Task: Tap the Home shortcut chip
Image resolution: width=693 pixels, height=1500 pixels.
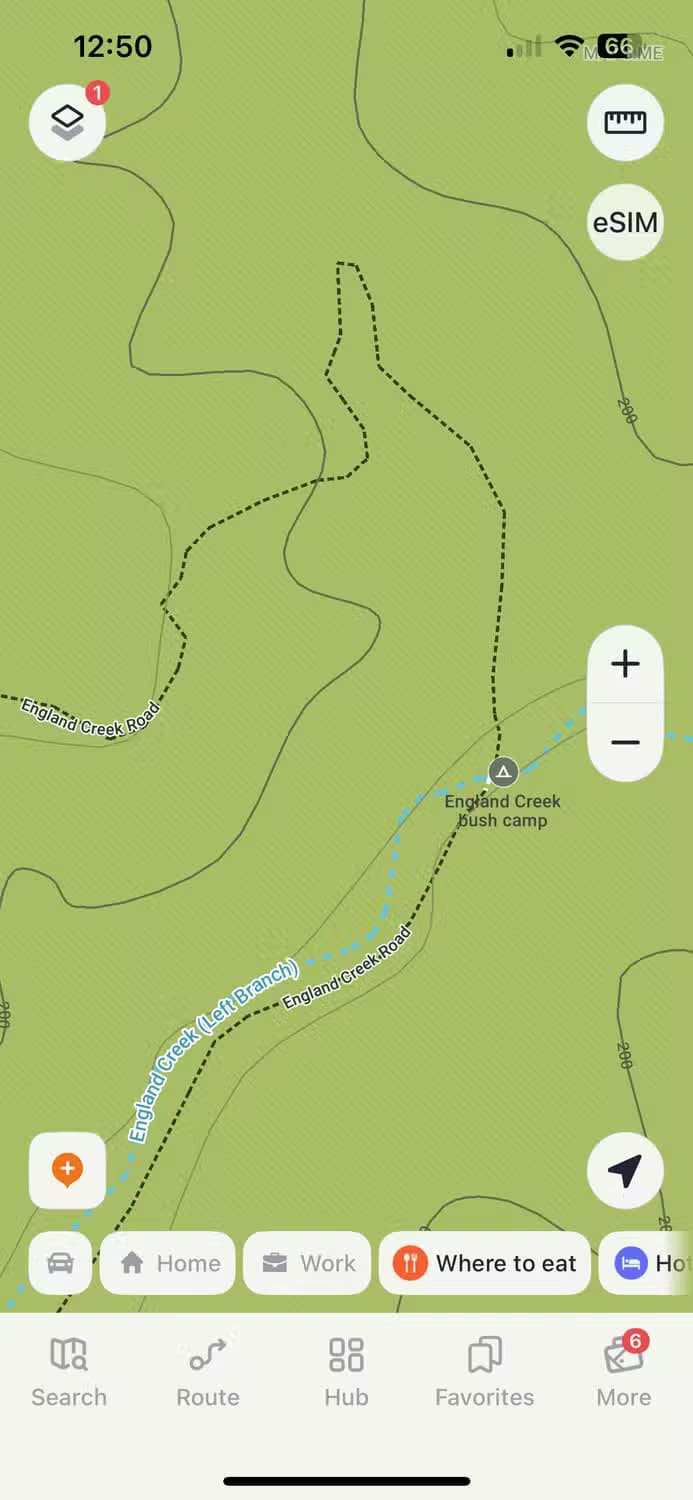Action: click(168, 1263)
